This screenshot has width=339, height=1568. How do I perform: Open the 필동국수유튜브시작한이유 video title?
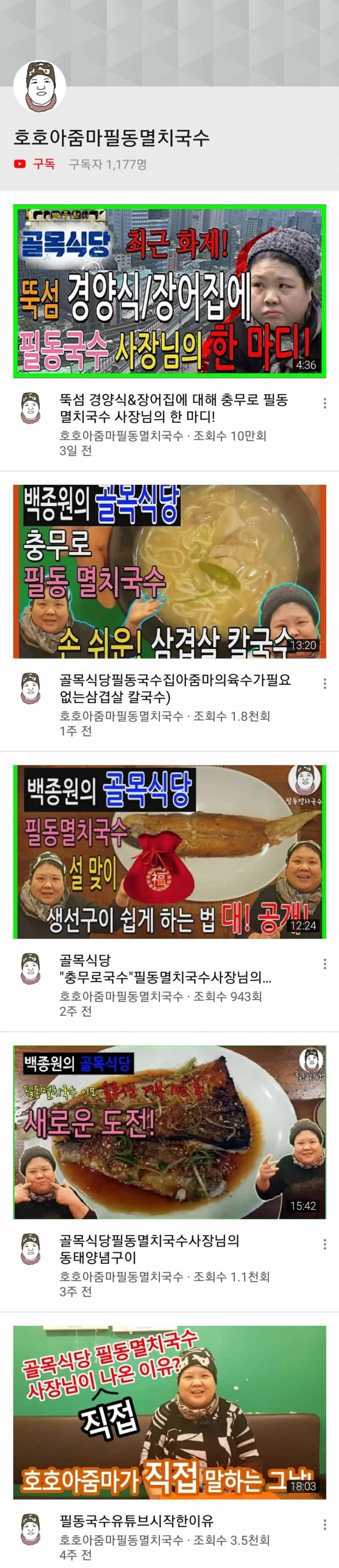pos(136,1521)
